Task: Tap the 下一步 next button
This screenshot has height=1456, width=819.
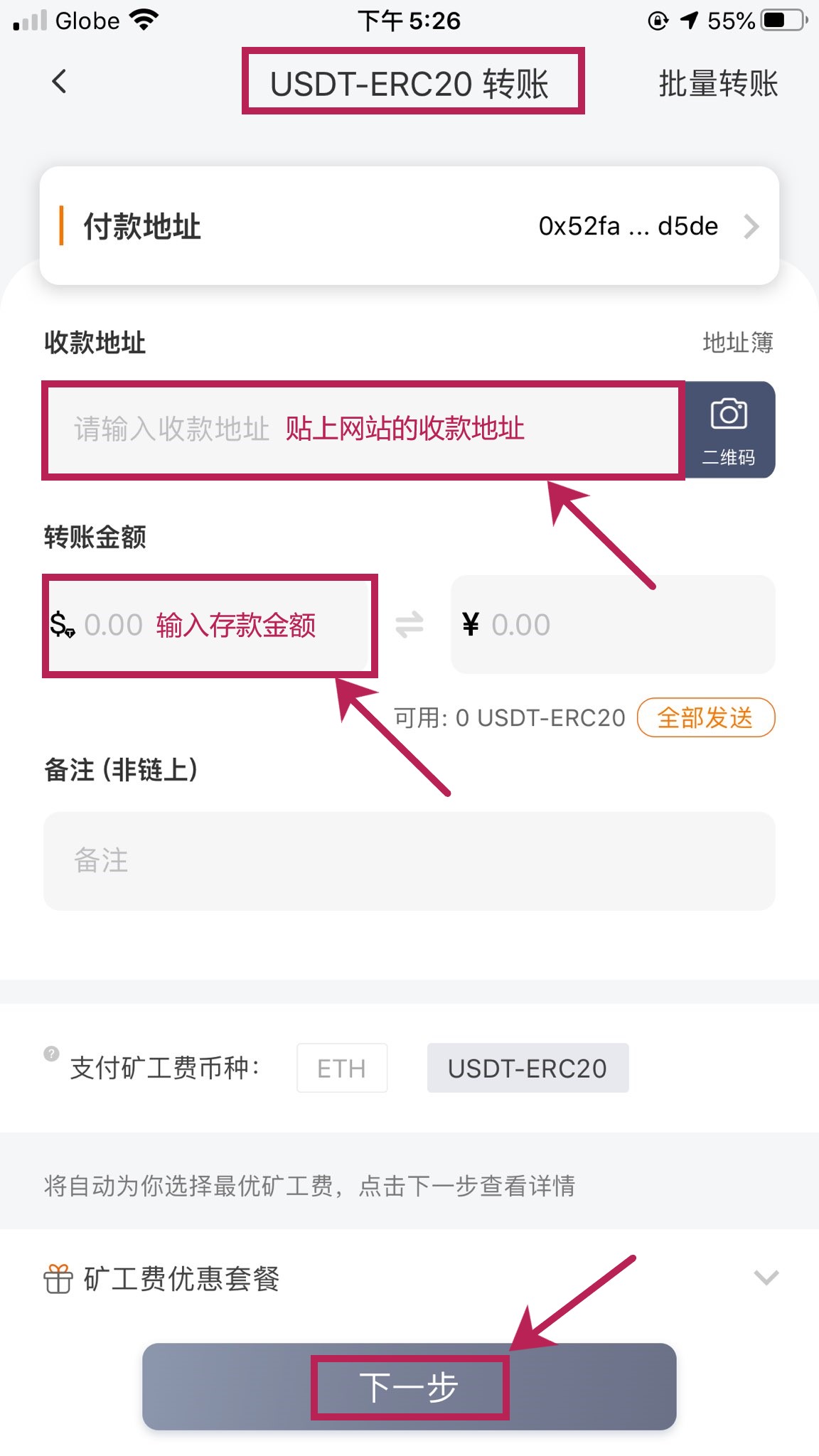Action: pyautogui.click(x=409, y=1386)
